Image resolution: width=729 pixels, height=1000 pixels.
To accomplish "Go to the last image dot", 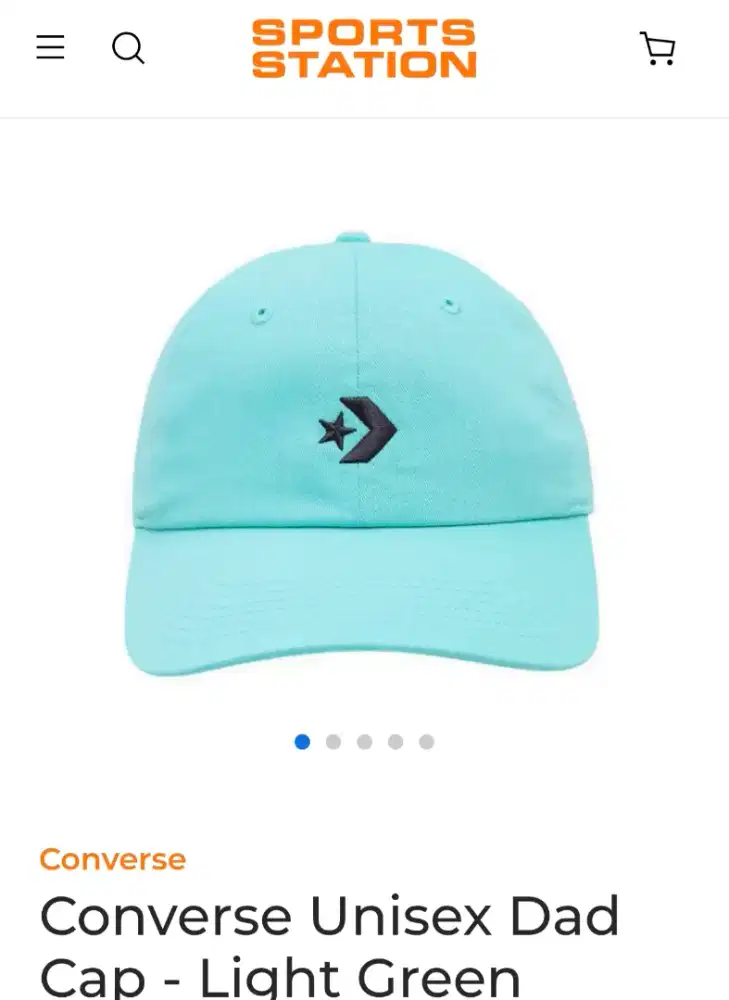I will (x=427, y=742).
